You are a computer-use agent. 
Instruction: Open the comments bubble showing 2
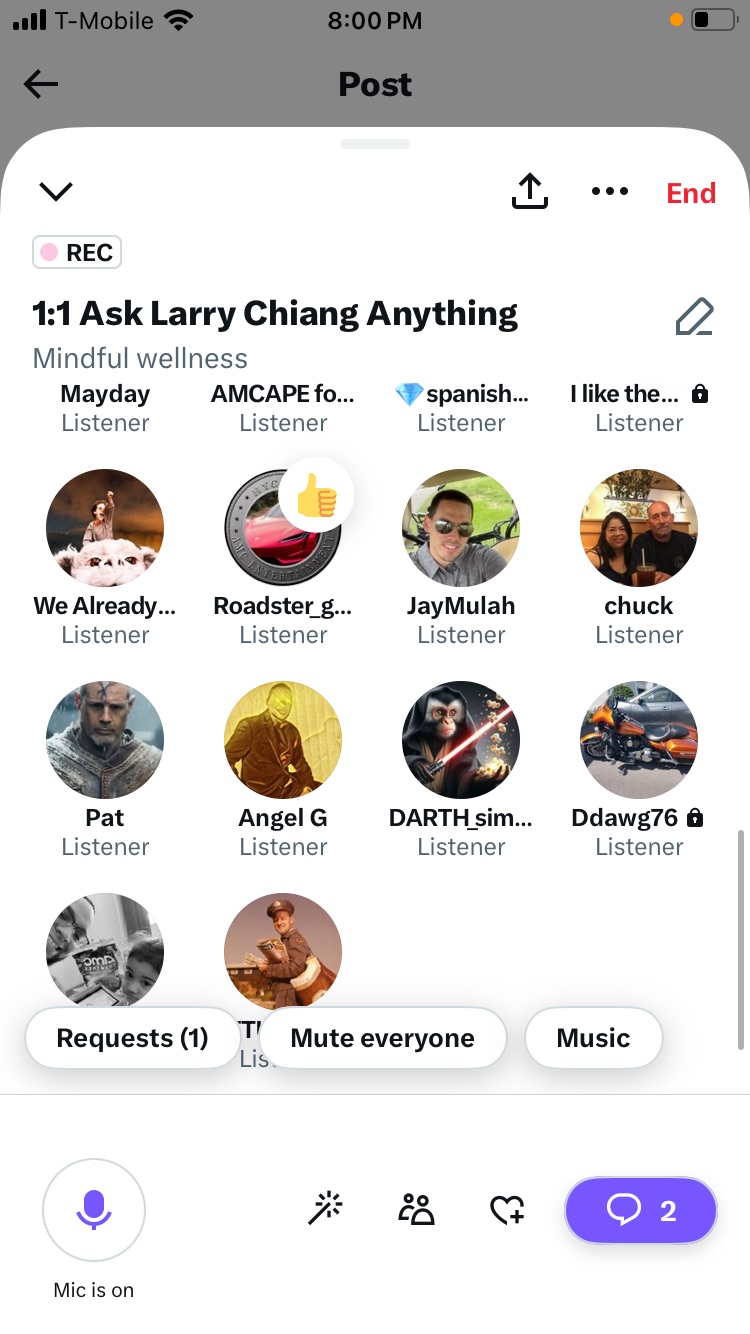coord(640,1211)
